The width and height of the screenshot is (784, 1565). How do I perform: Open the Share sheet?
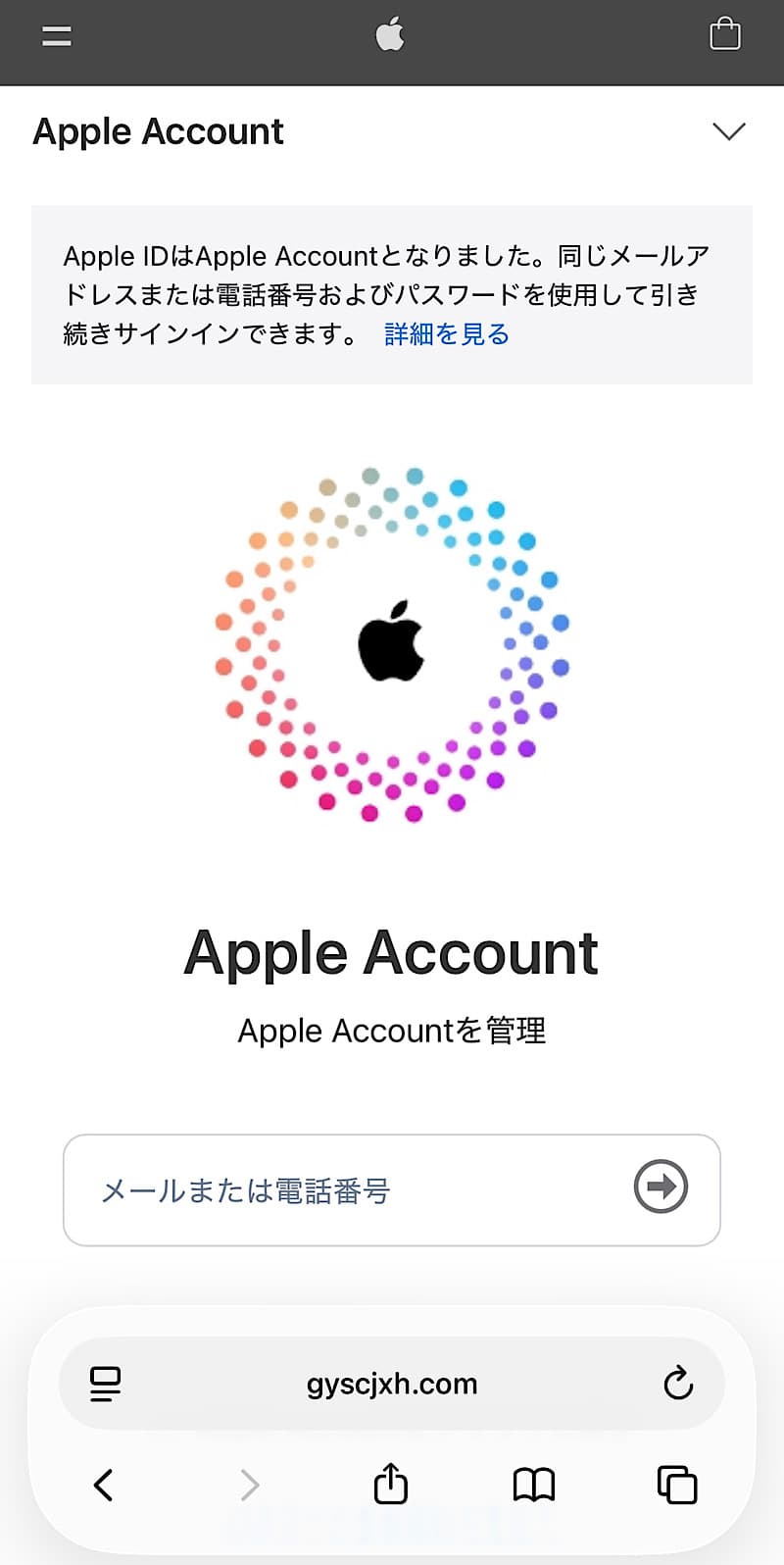pyautogui.click(x=391, y=1484)
